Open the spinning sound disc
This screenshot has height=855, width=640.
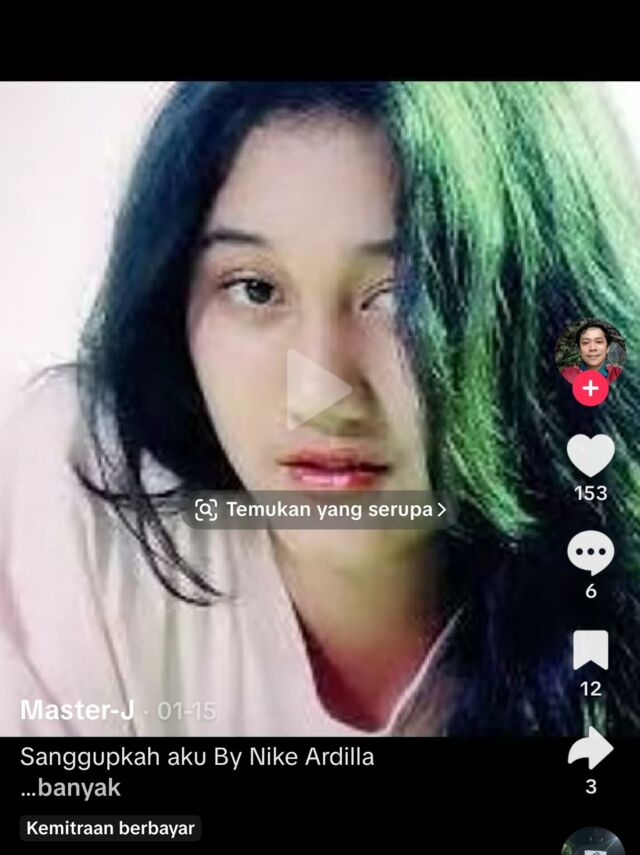coord(592,842)
